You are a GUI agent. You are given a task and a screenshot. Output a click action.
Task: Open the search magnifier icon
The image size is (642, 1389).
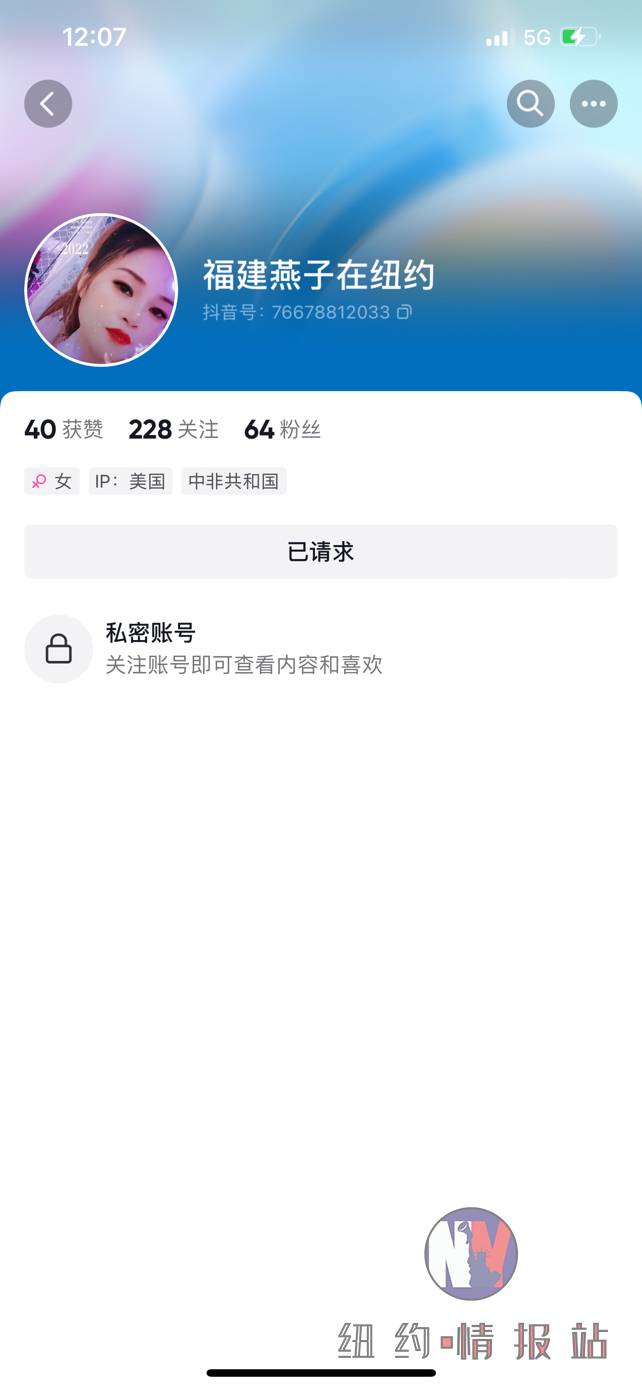pyautogui.click(x=530, y=103)
